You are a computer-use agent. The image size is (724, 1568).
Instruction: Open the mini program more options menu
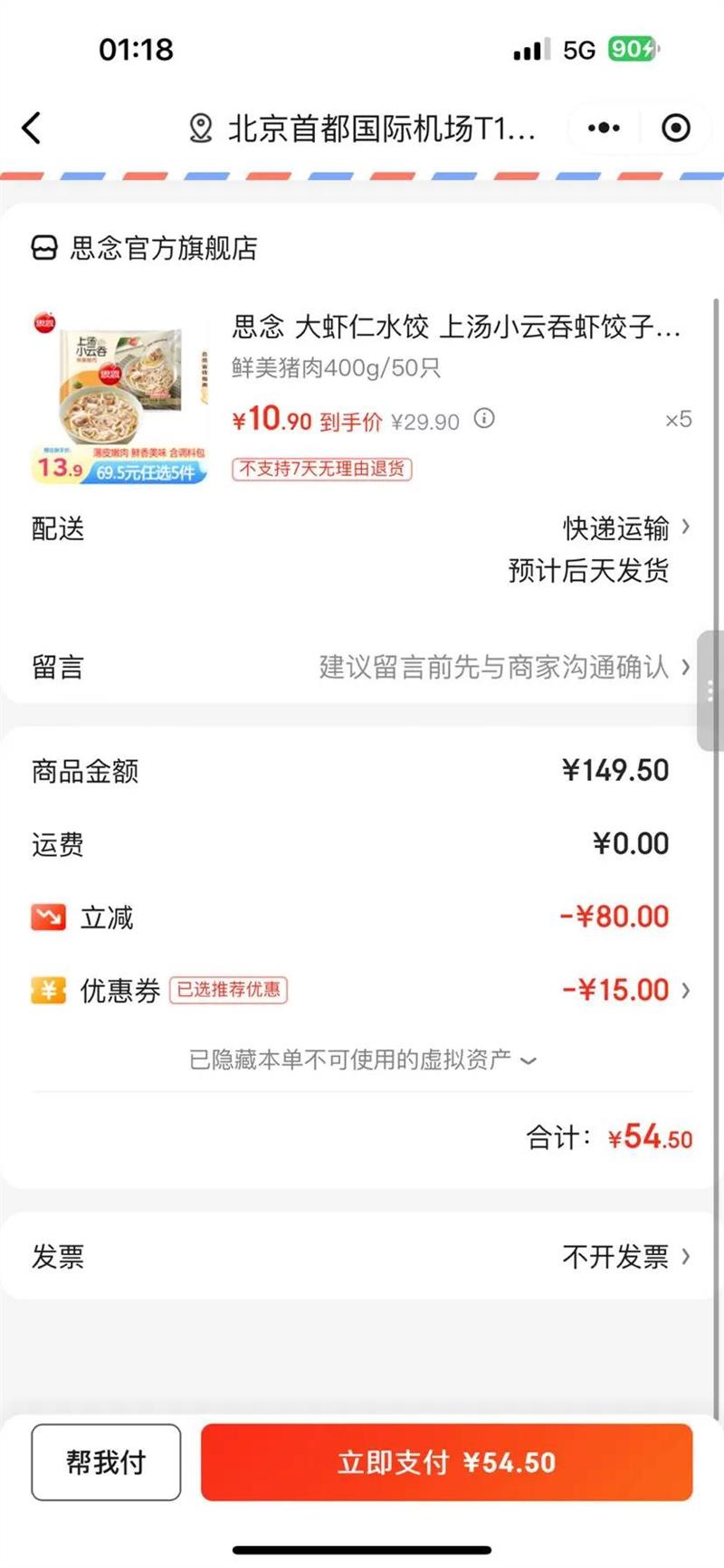click(x=604, y=128)
